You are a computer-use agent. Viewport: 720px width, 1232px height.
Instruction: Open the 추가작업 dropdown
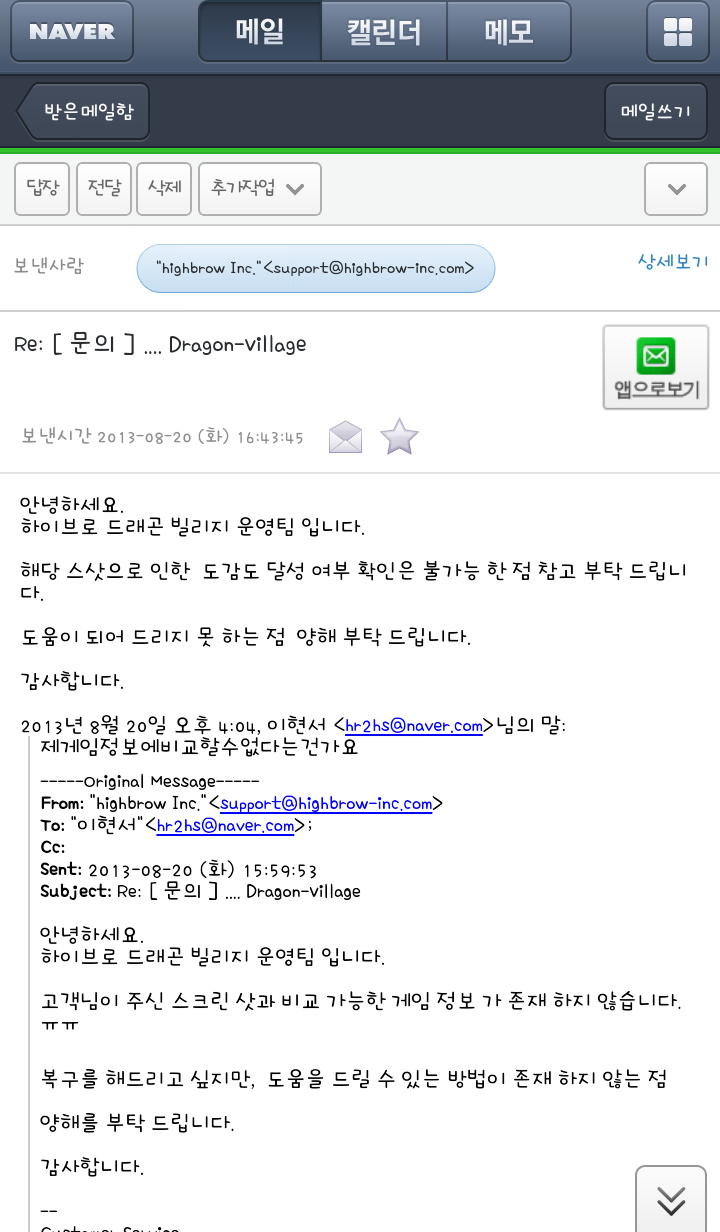click(x=260, y=189)
